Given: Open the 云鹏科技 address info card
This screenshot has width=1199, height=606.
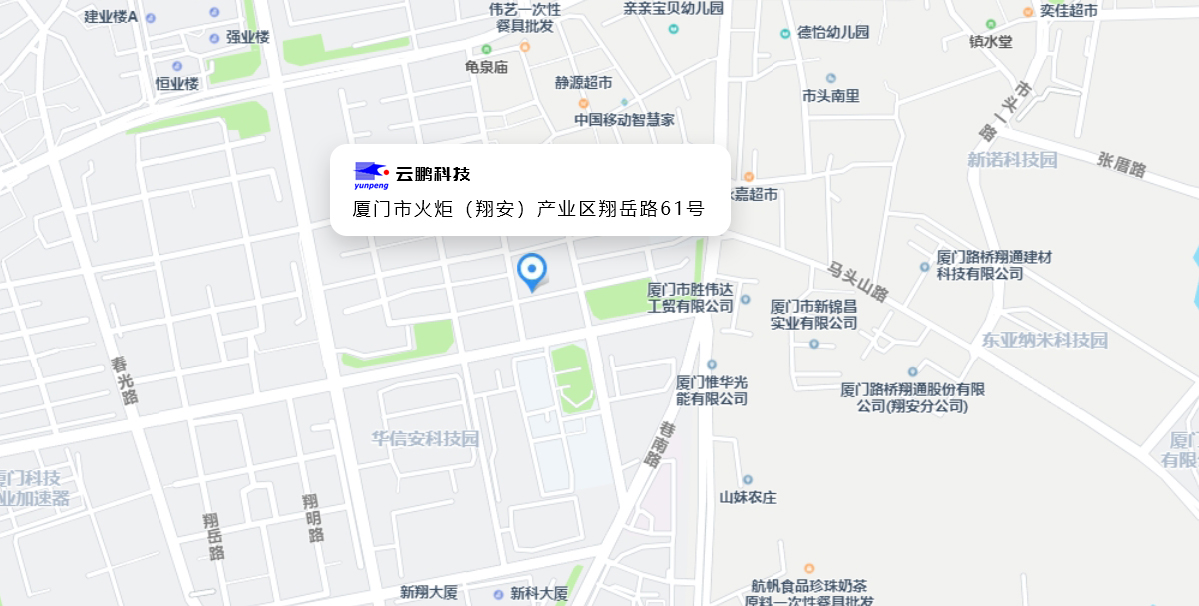Looking at the screenshot, I should [x=530, y=191].
